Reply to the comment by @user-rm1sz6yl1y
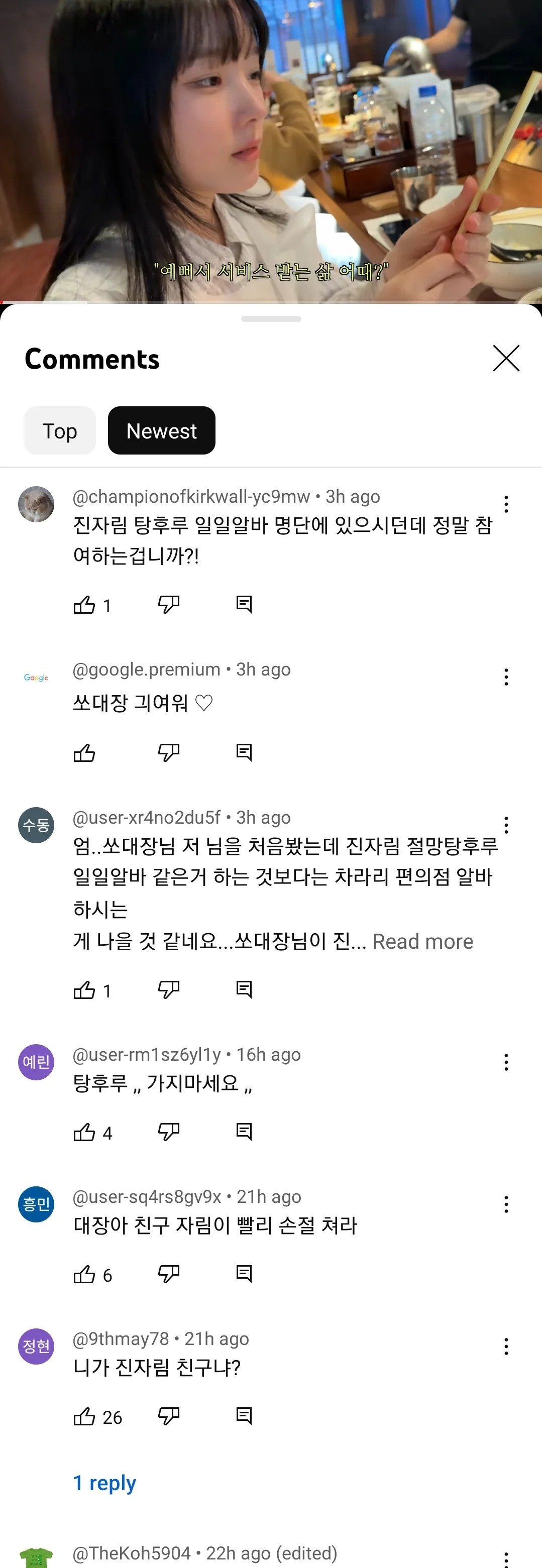The image size is (542, 1568). coord(244,1132)
